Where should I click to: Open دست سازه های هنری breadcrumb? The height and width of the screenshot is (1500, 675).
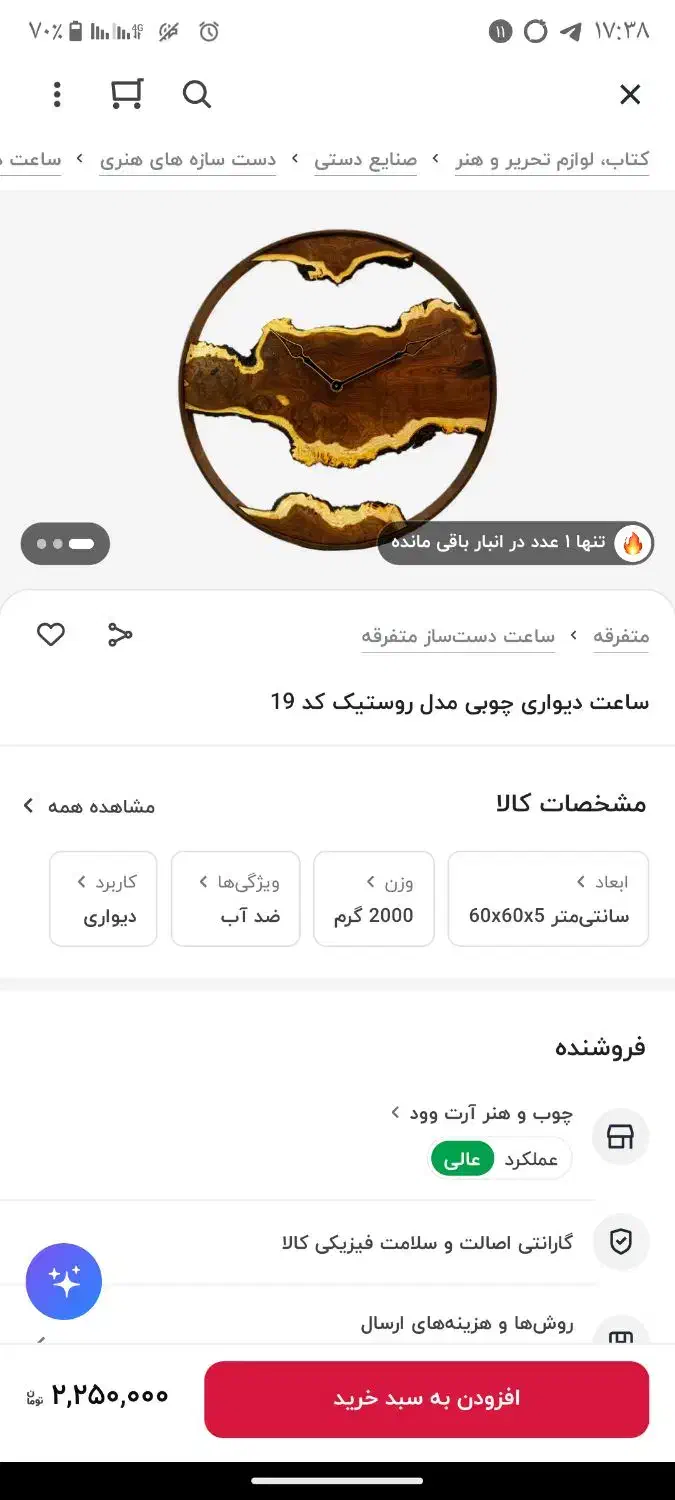pyautogui.click(x=188, y=160)
